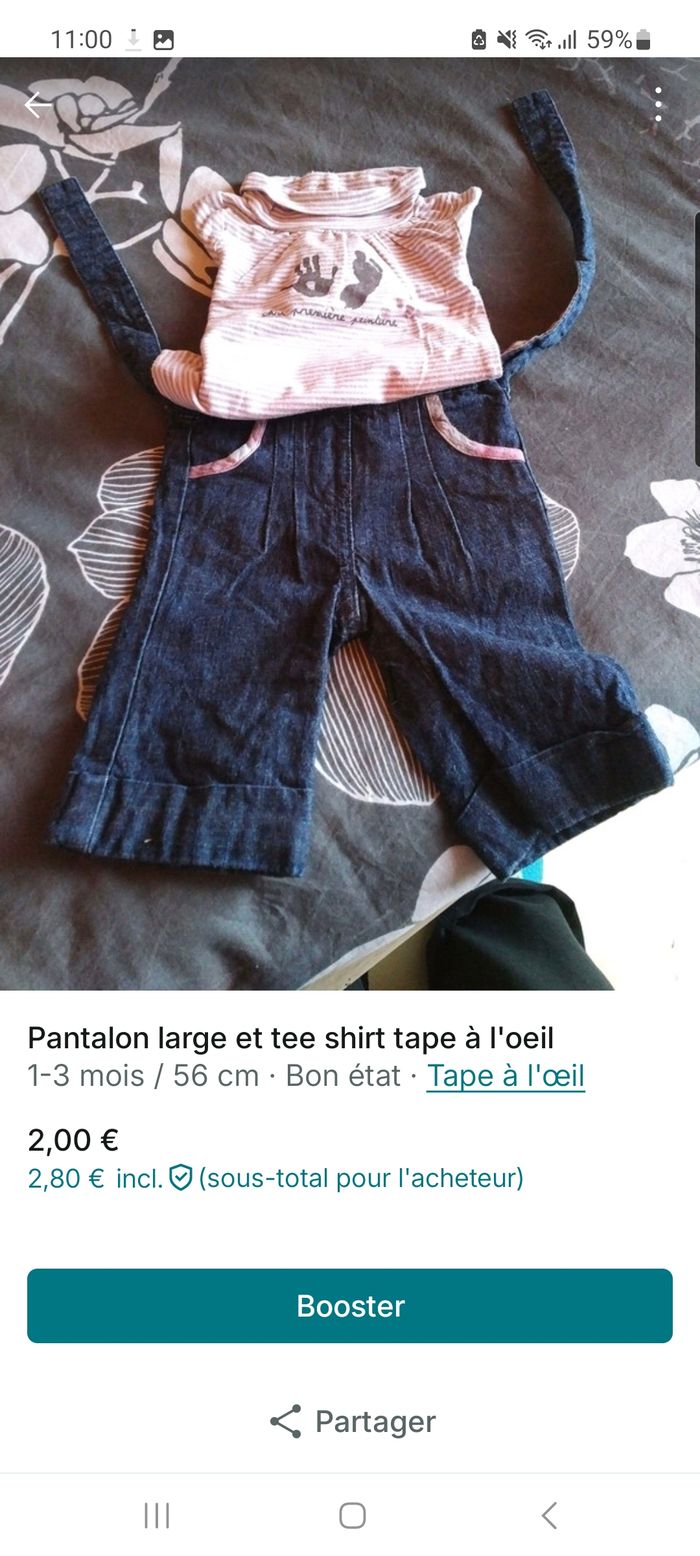Share this listing via Partager
The width and height of the screenshot is (700, 1556).
point(352,1421)
